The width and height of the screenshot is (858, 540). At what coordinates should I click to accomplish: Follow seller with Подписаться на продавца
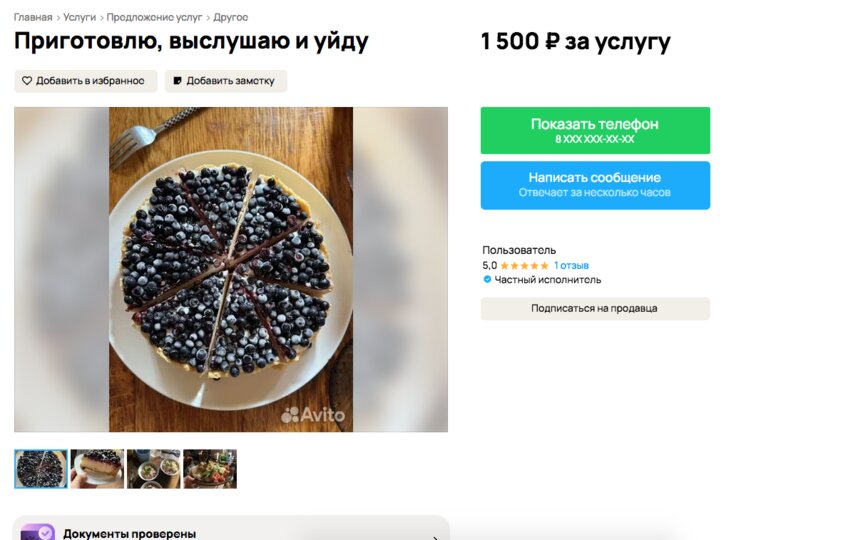click(x=594, y=308)
